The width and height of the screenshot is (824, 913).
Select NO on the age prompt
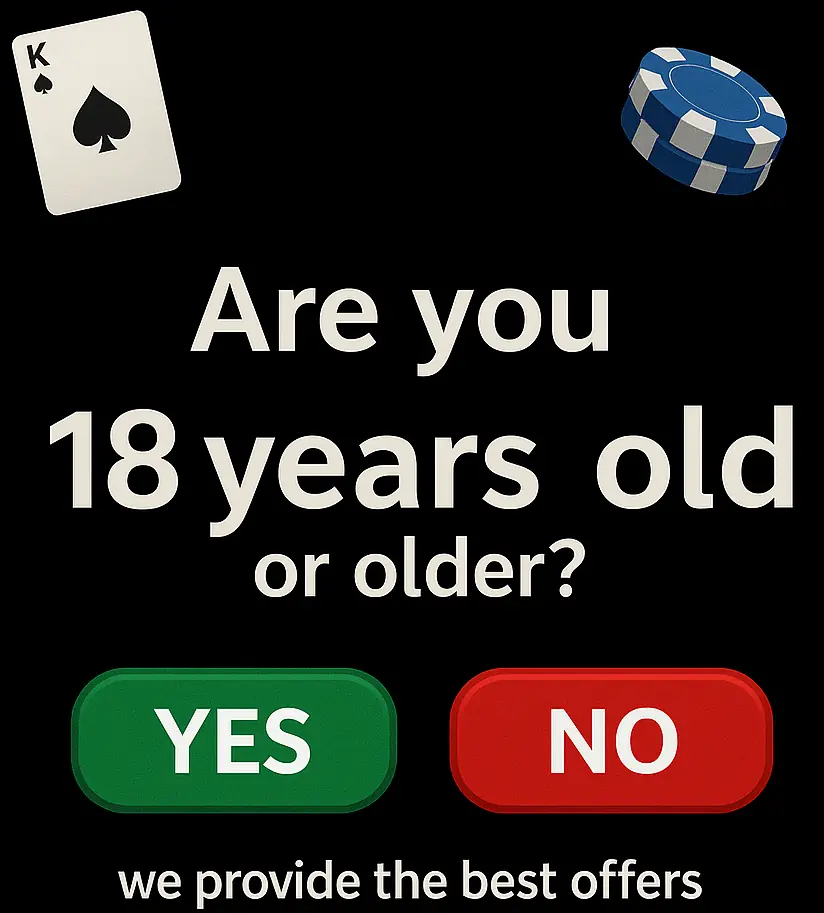click(x=611, y=741)
